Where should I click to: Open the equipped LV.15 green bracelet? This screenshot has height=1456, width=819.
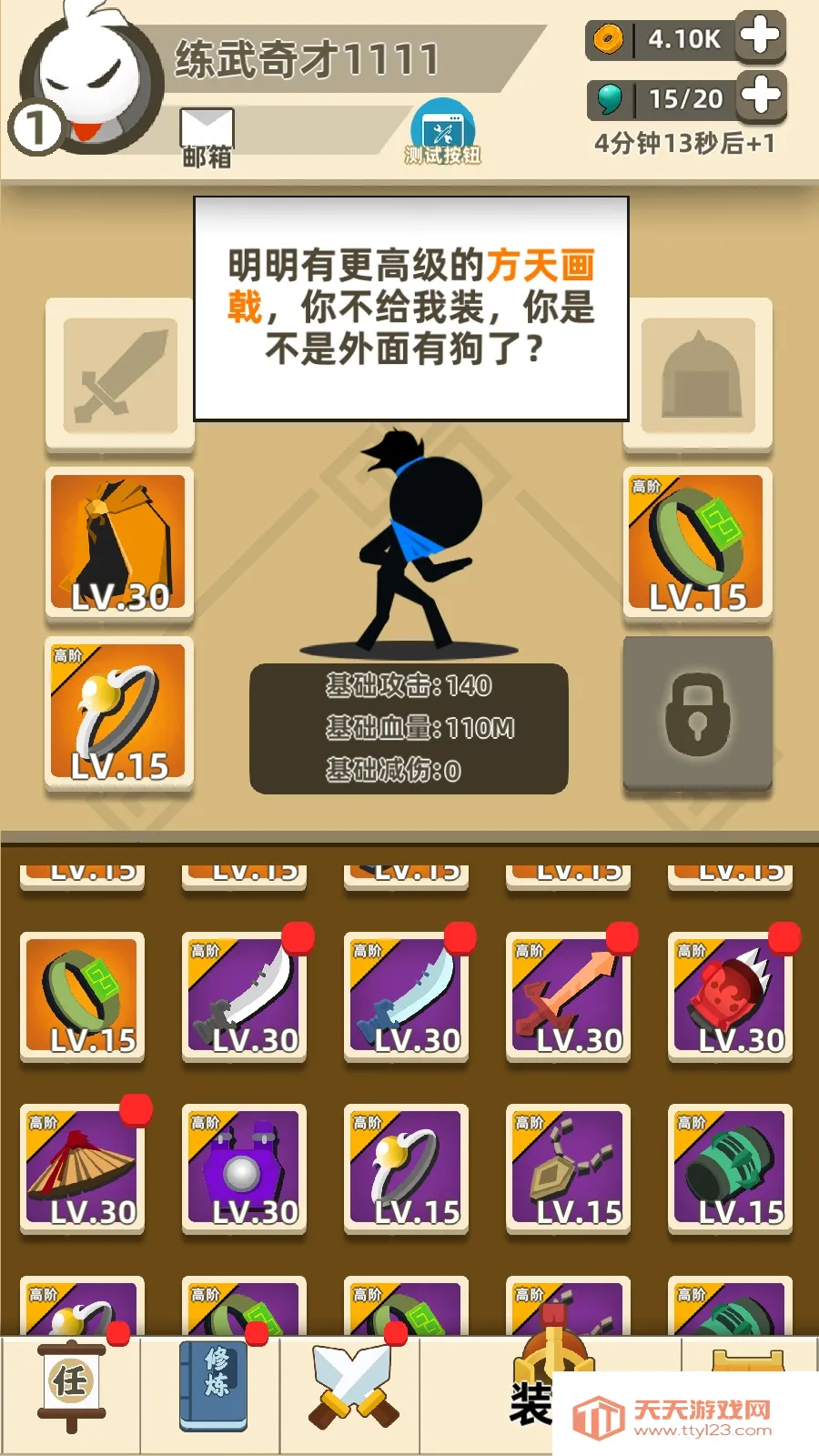[x=698, y=543]
